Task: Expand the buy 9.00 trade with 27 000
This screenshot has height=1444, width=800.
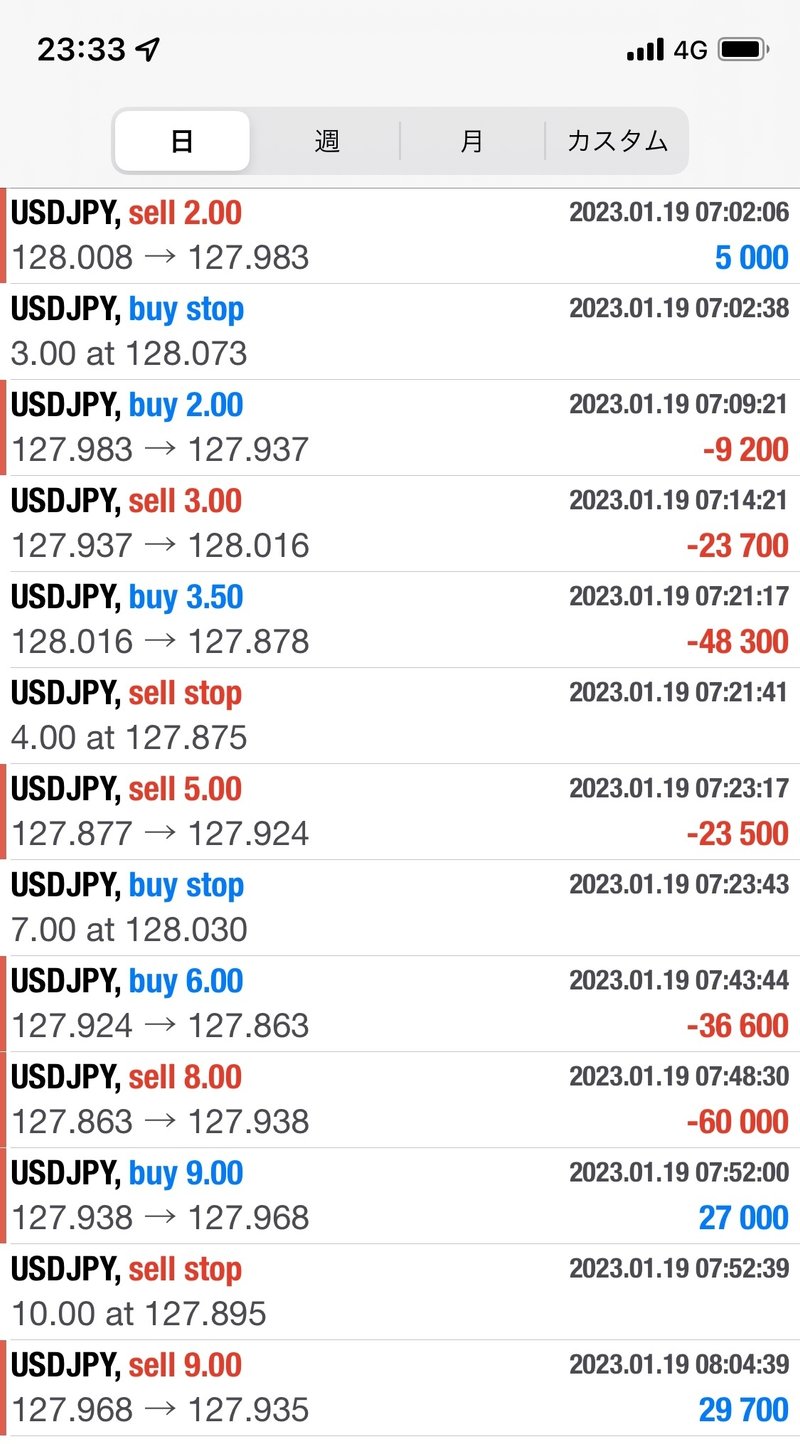Action: tap(400, 1196)
